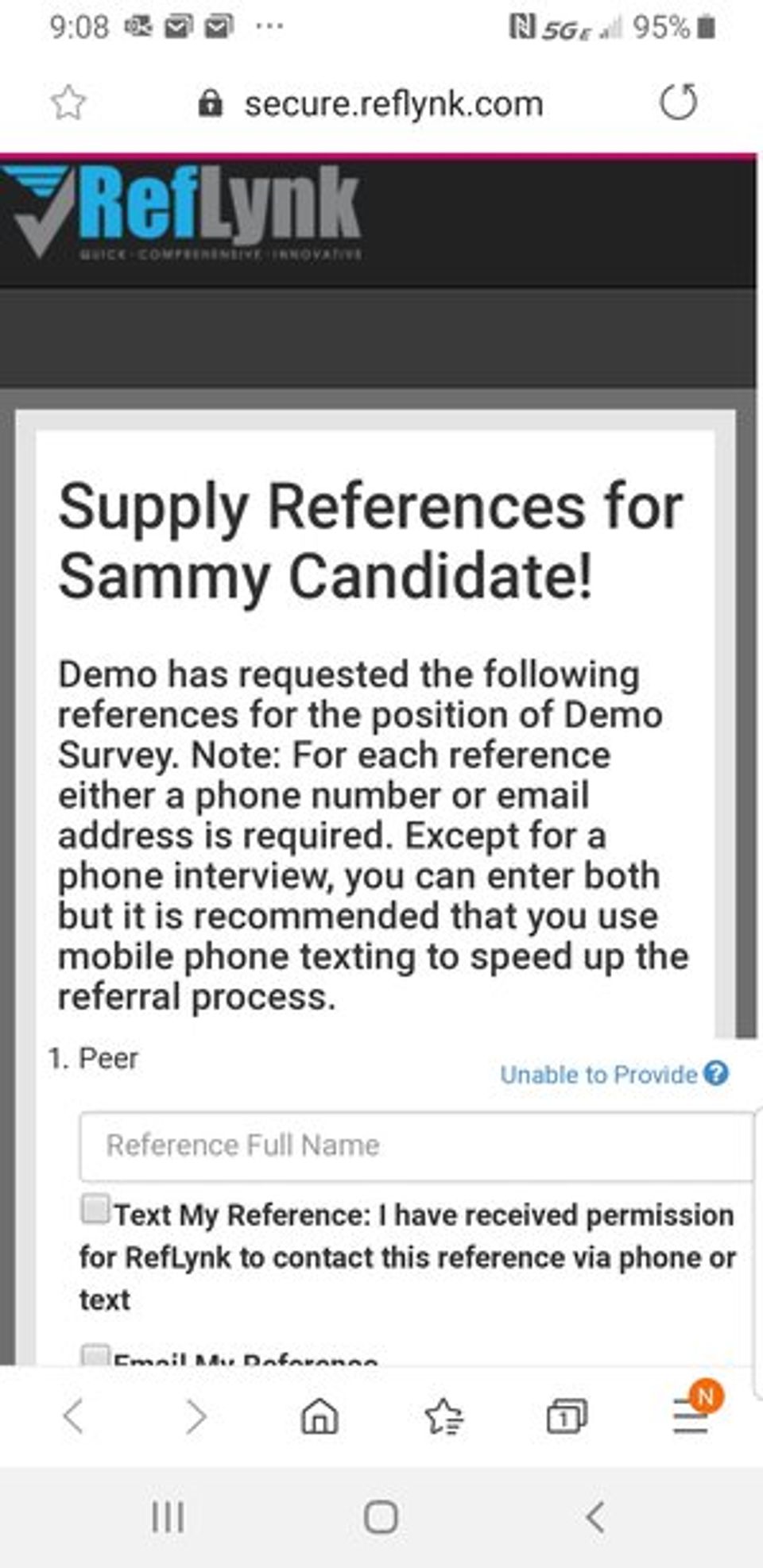Image resolution: width=763 pixels, height=1568 pixels.
Task: Go forward in browser history
Action: 196,1417
